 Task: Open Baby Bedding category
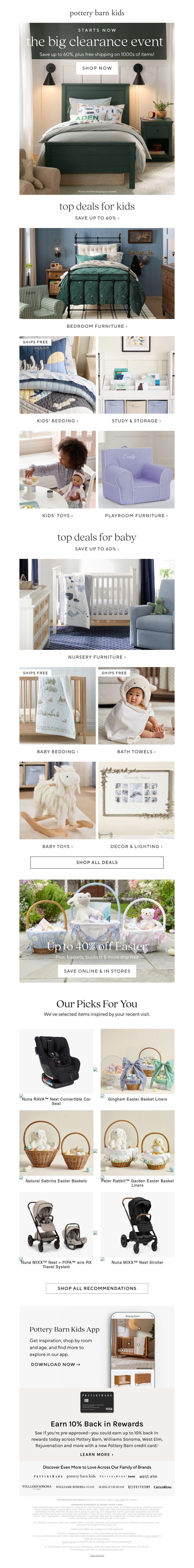coord(57,752)
